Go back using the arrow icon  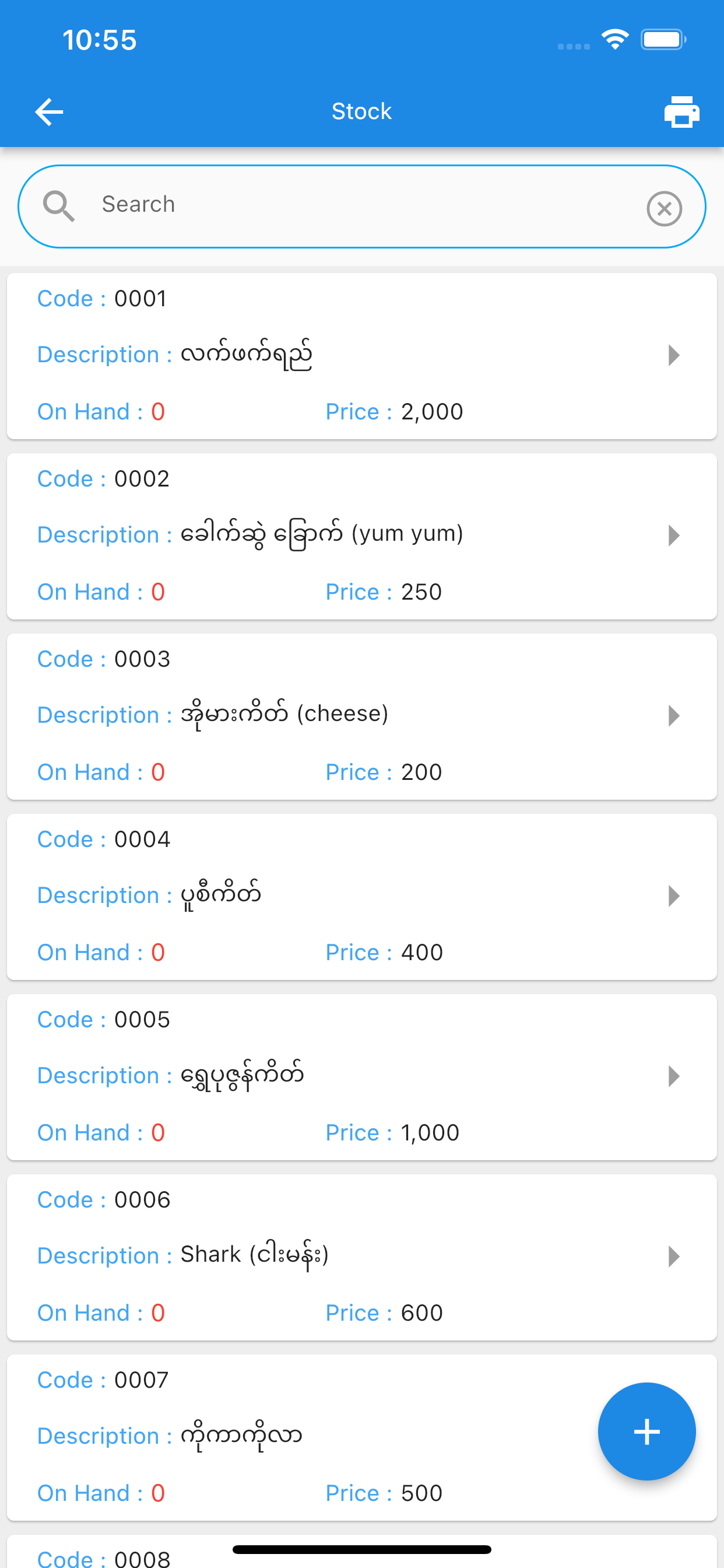point(50,112)
